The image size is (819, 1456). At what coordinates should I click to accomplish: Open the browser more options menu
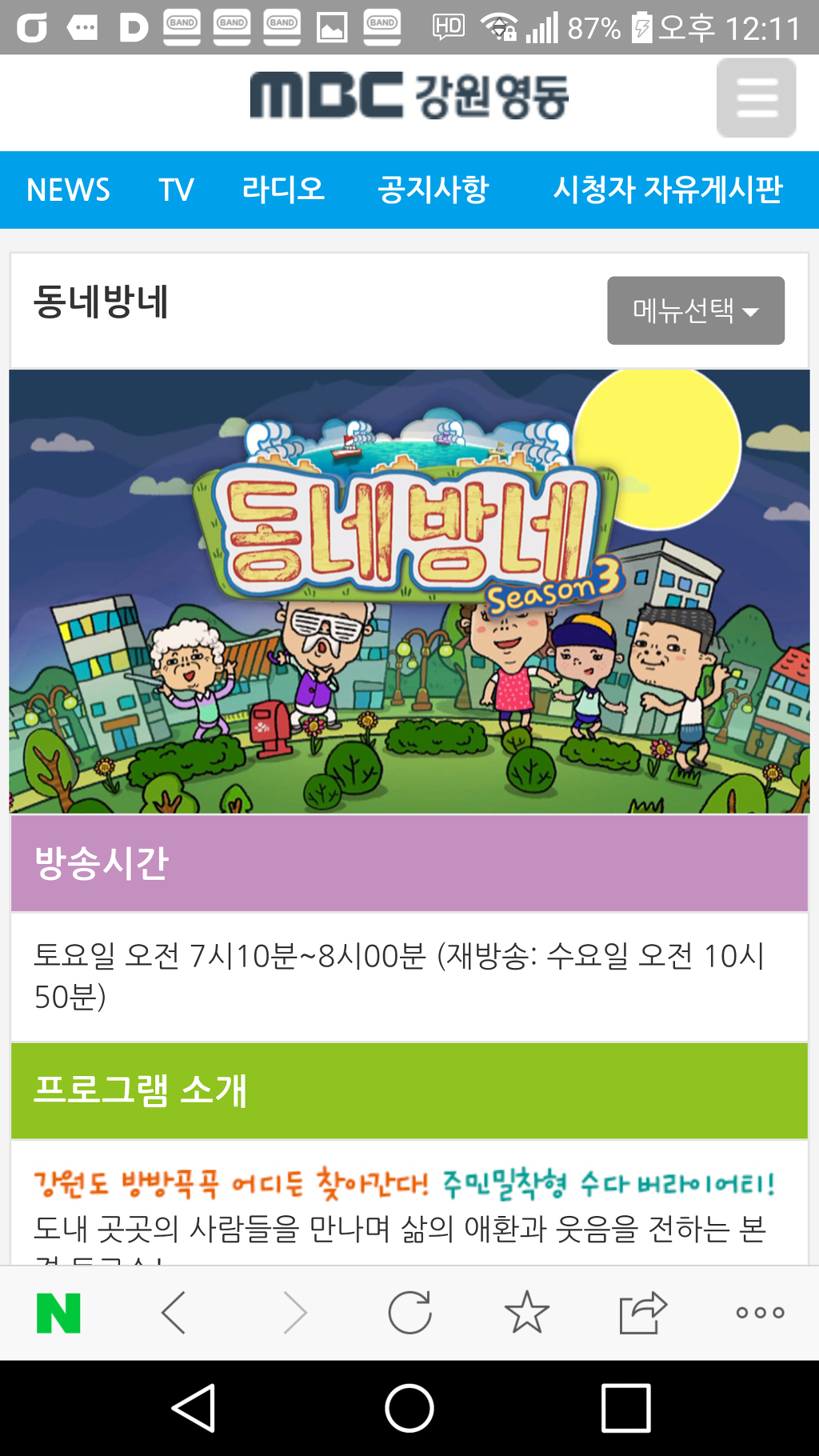(760, 1313)
